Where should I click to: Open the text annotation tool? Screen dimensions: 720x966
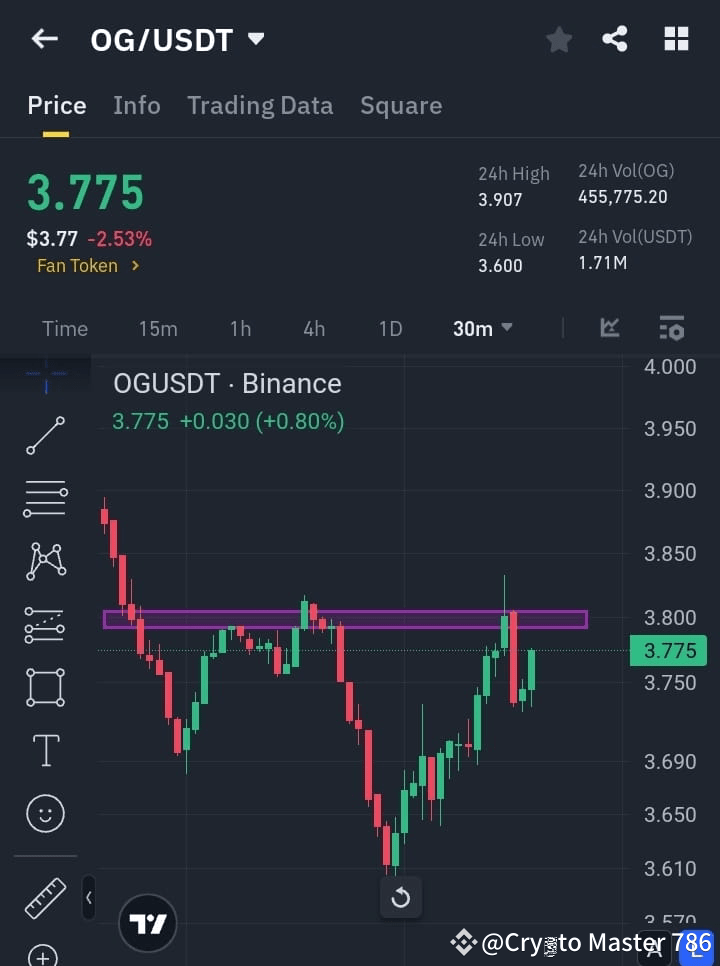(x=44, y=750)
